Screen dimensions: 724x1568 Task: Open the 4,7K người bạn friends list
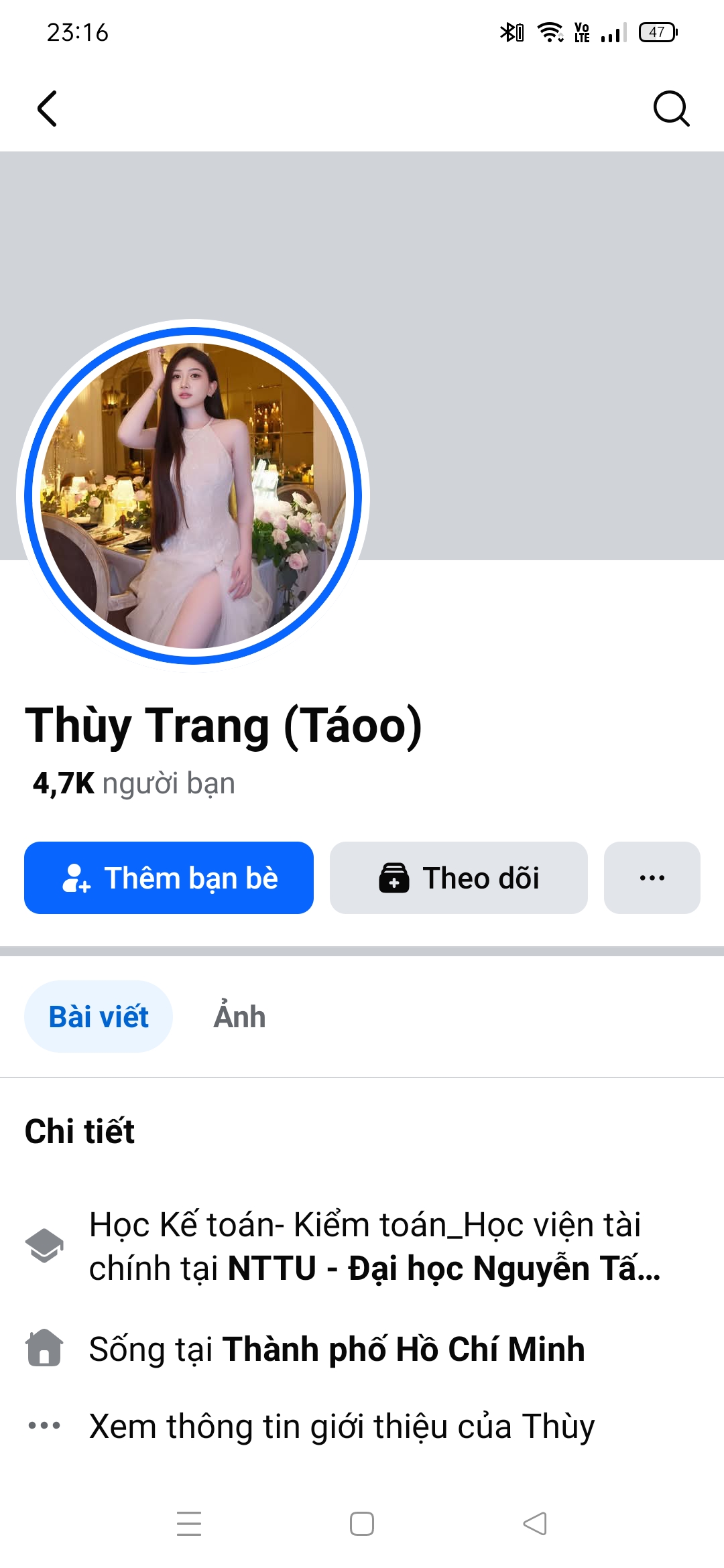134,783
